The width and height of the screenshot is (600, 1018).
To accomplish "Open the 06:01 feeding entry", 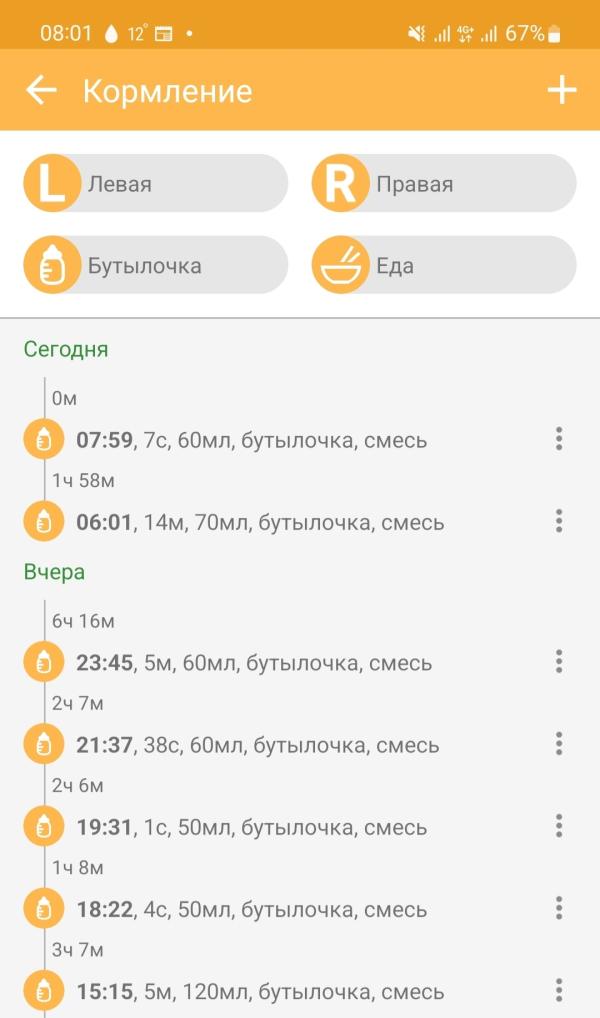I will pyautogui.click(x=259, y=522).
